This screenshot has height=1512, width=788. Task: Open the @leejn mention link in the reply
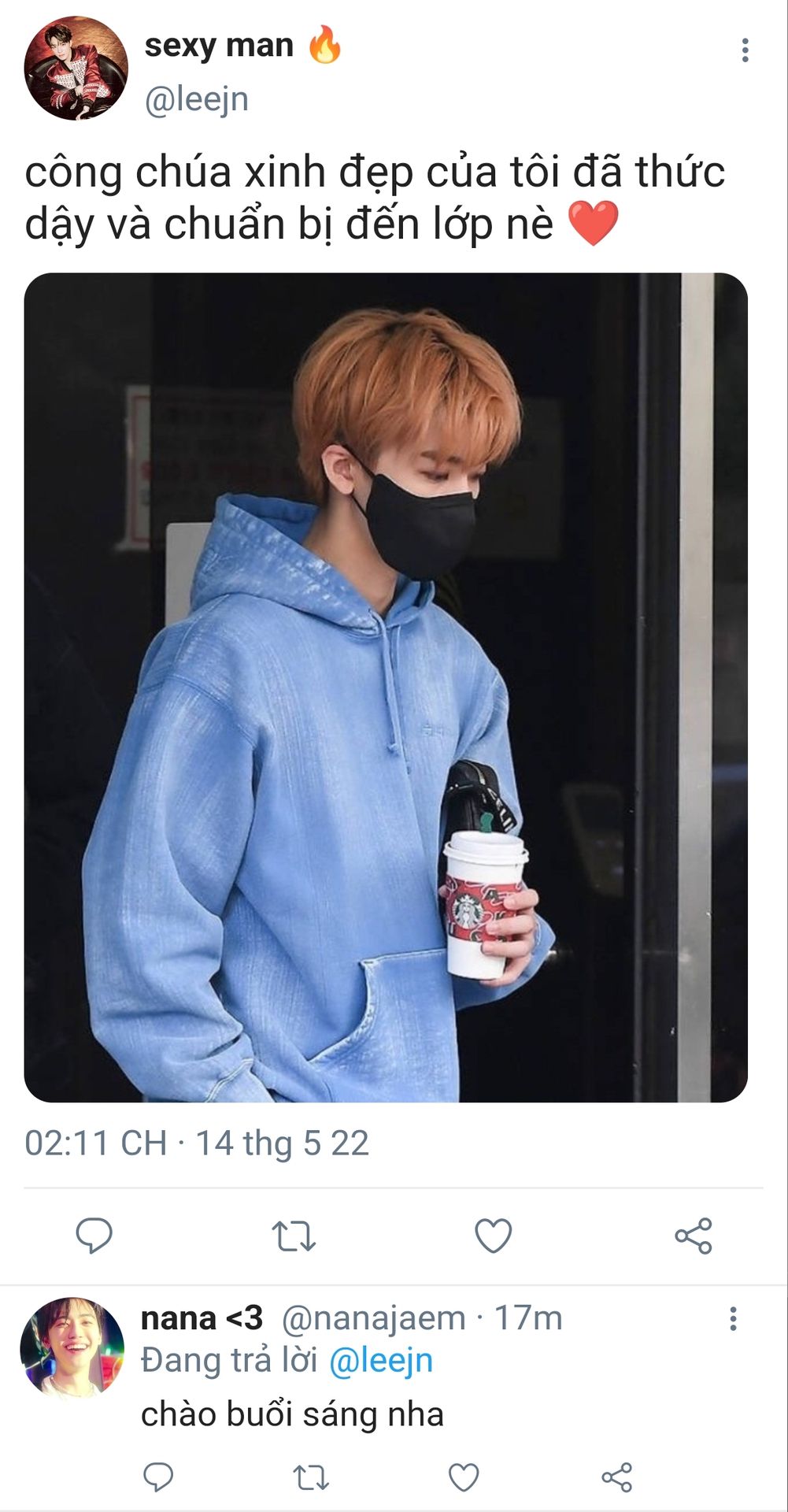click(381, 1361)
